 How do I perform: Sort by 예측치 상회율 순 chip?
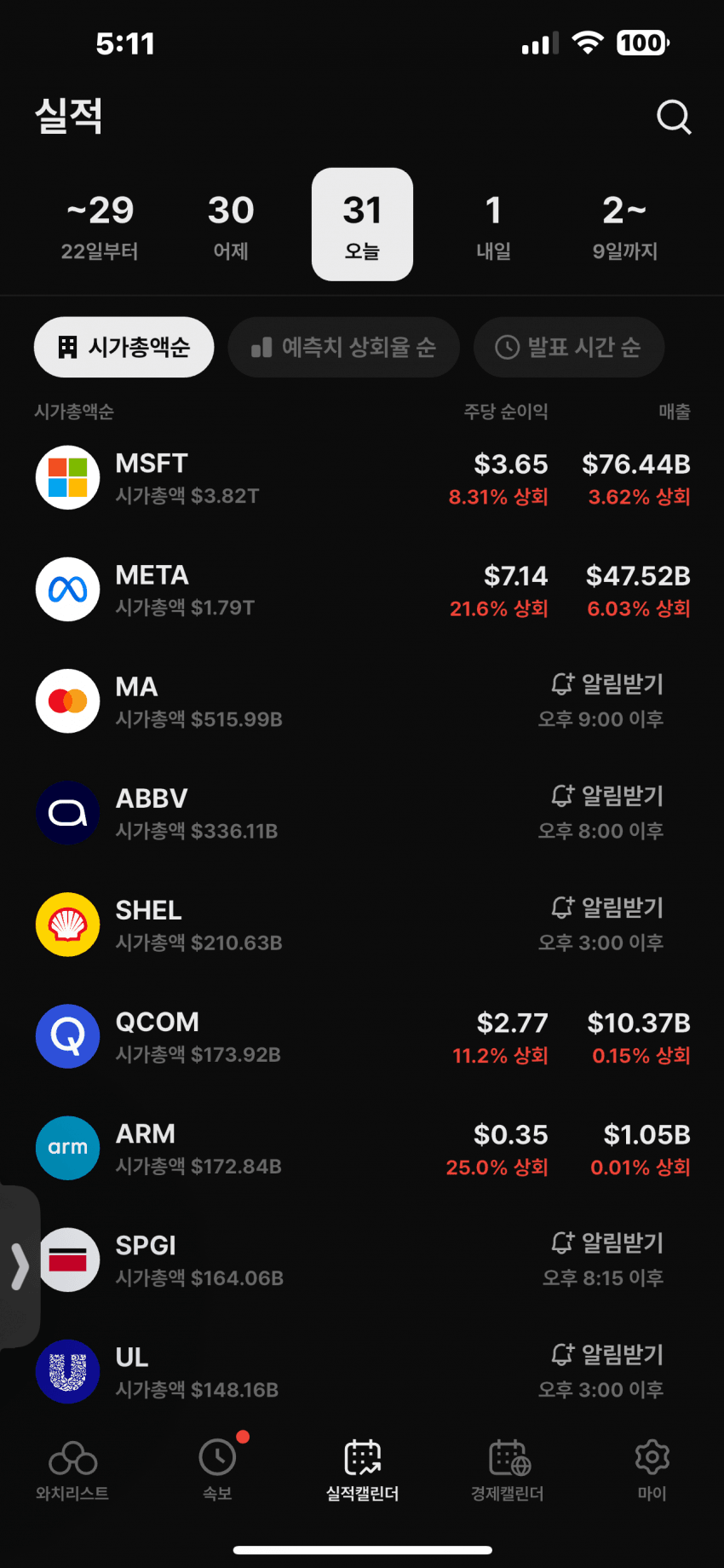click(x=344, y=348)
